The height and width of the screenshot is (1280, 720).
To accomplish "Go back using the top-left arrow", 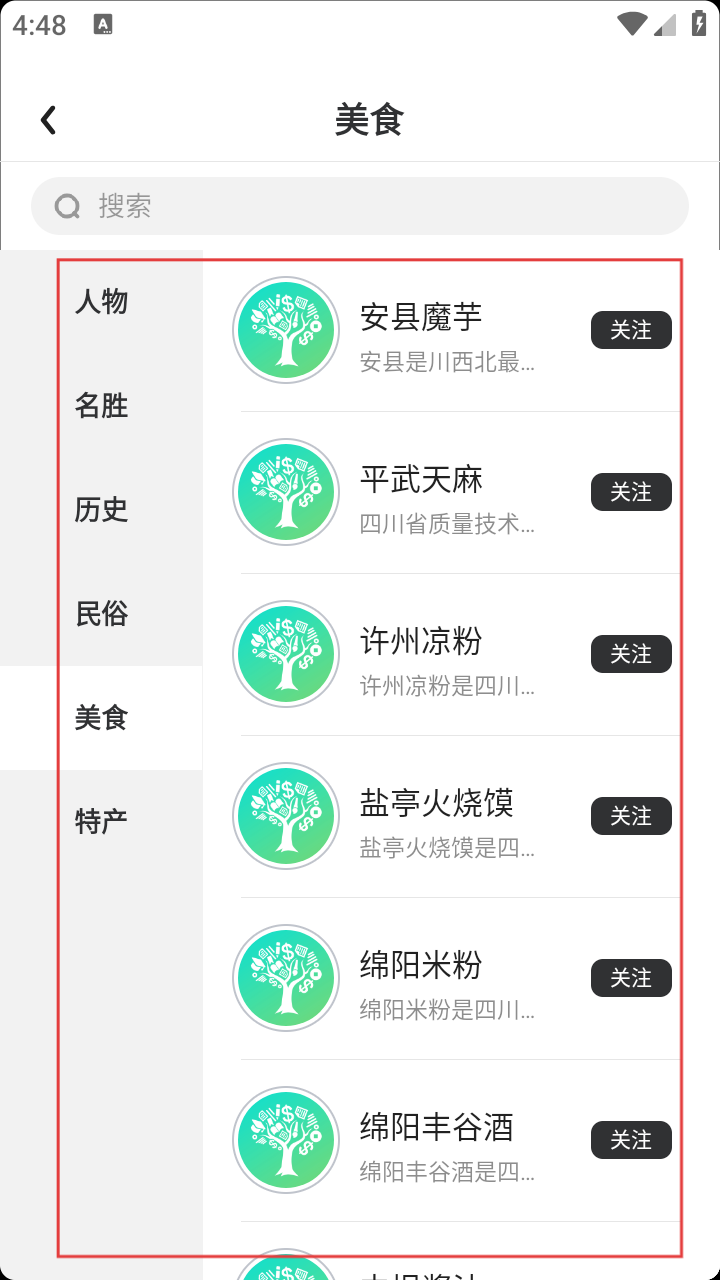I will coord(48,121).
